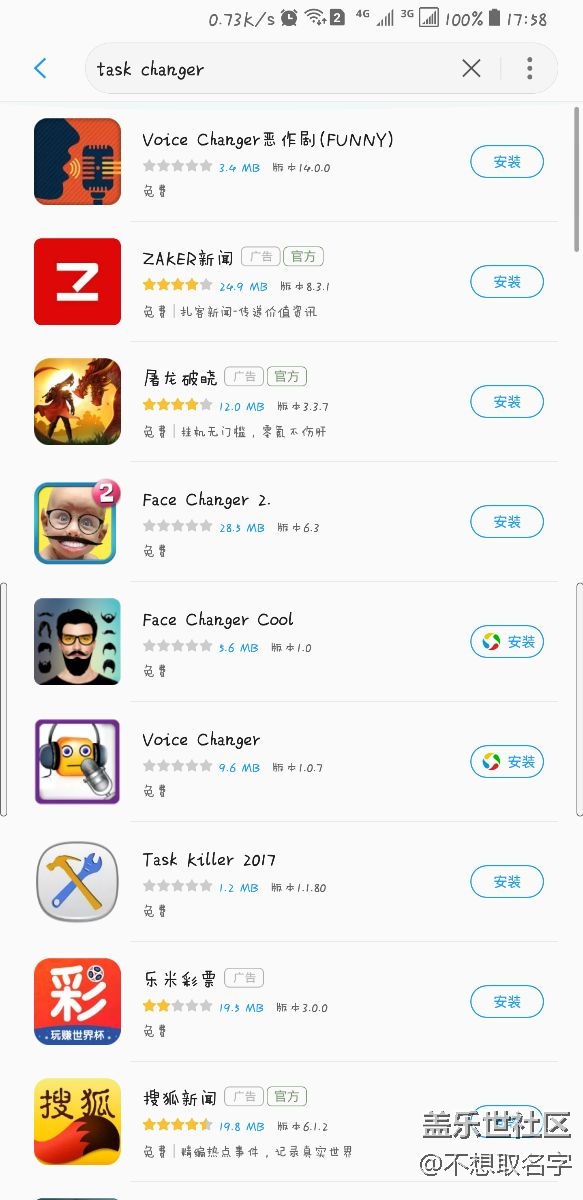This screenshot has width=583, height=1200.
Task: Open the 搜狐新闻 app listing
Action: point(291,1122)
